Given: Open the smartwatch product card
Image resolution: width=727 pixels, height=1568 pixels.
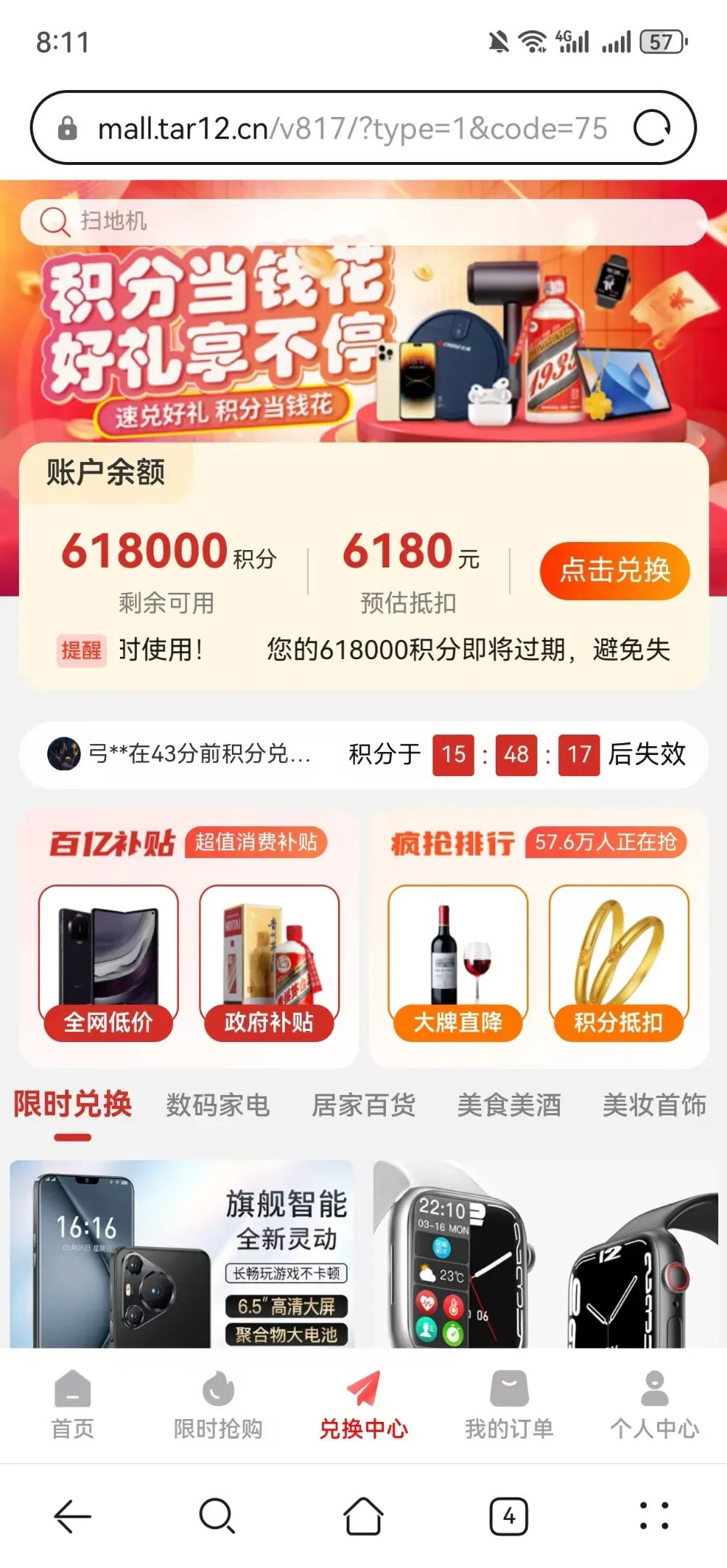Looking at the screenshot, I should point(545,1254).
